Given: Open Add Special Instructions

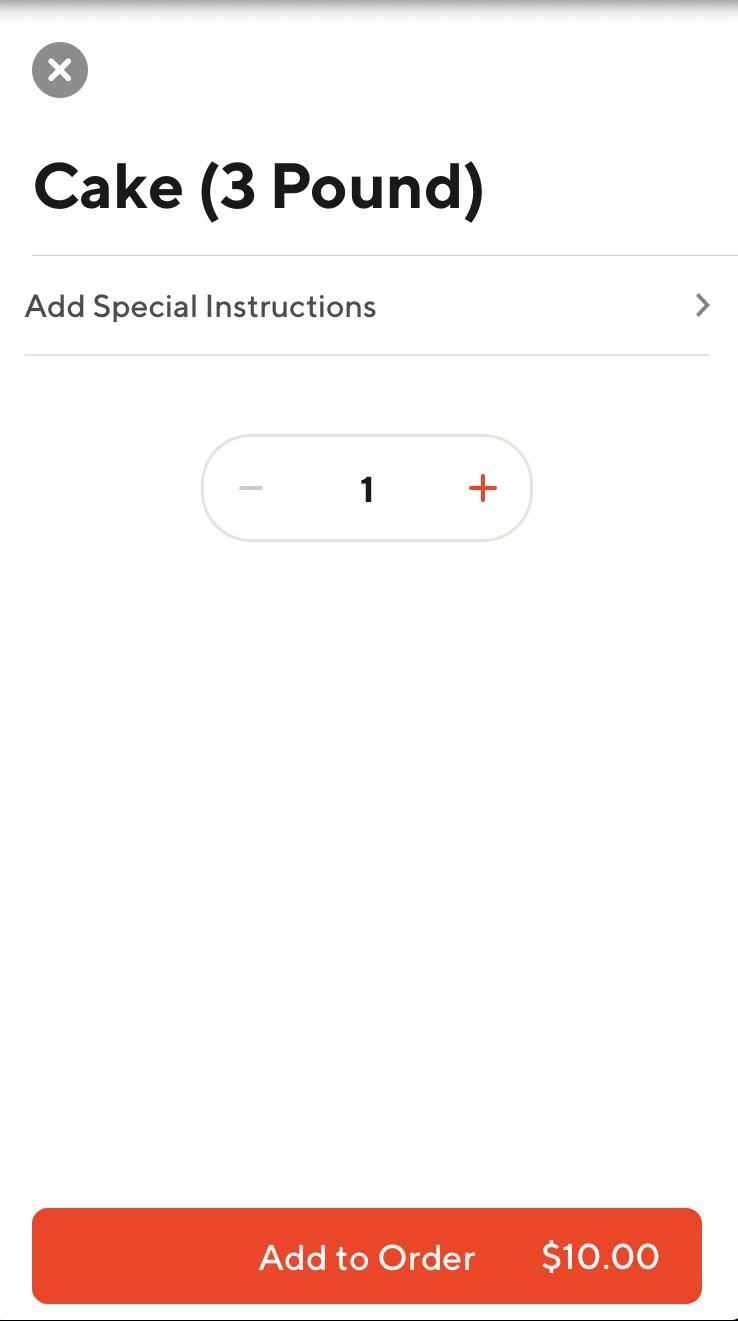Looking at the screenshot, I should [x=366, y=306].
